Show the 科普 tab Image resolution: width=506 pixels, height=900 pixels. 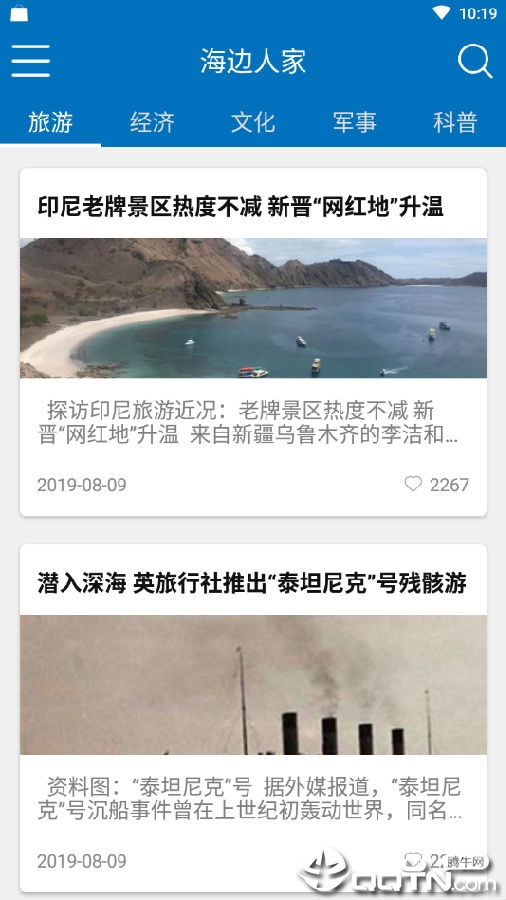coord(456,122)
